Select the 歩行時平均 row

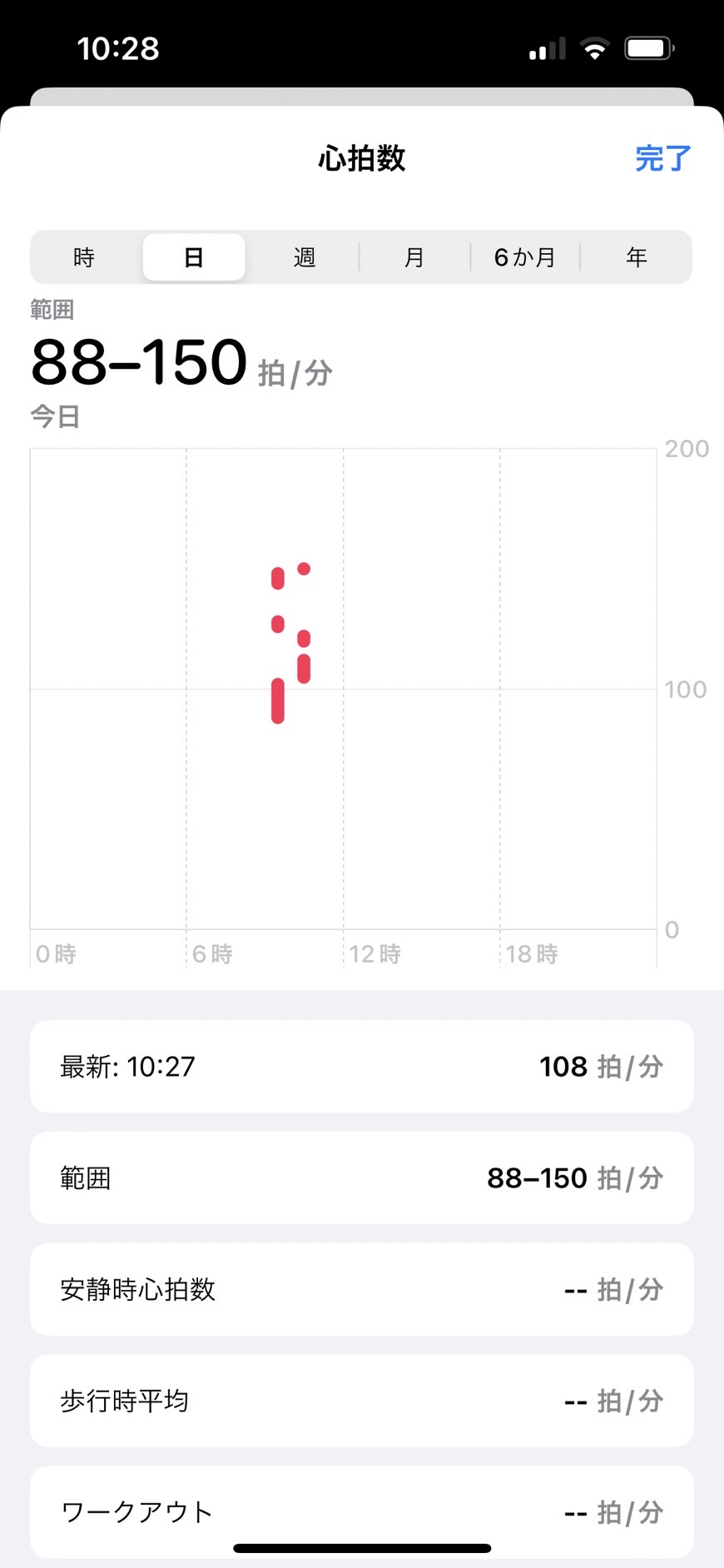pyautogui.click(x=362, y=1401)
